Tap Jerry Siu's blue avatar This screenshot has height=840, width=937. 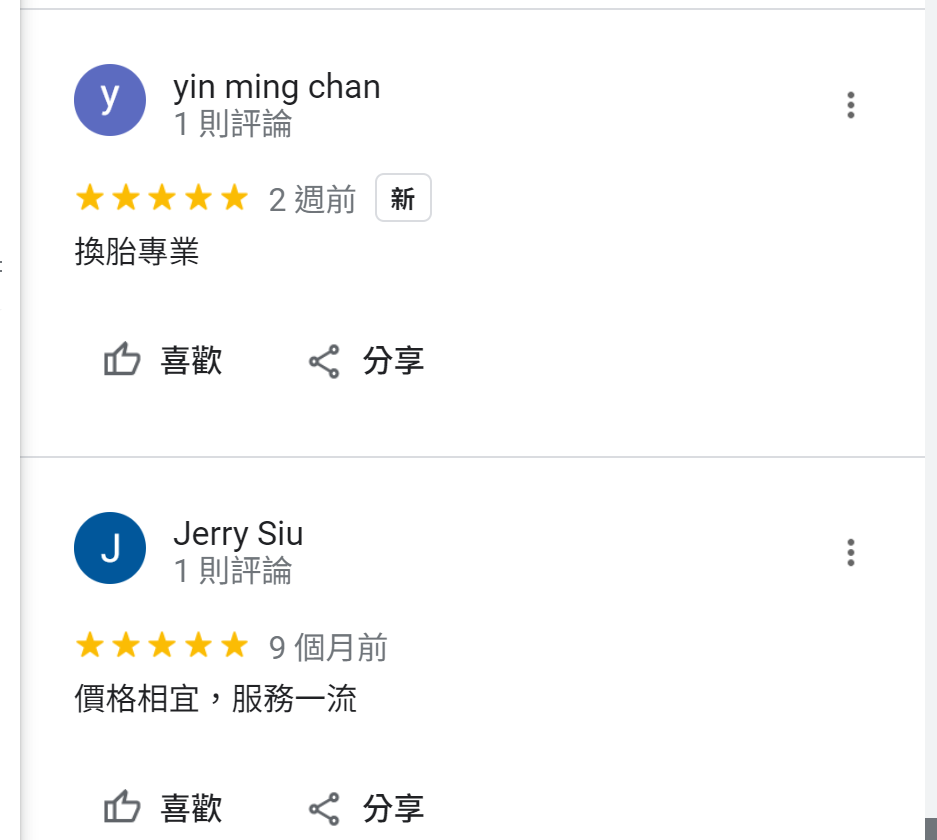(110, 547)
